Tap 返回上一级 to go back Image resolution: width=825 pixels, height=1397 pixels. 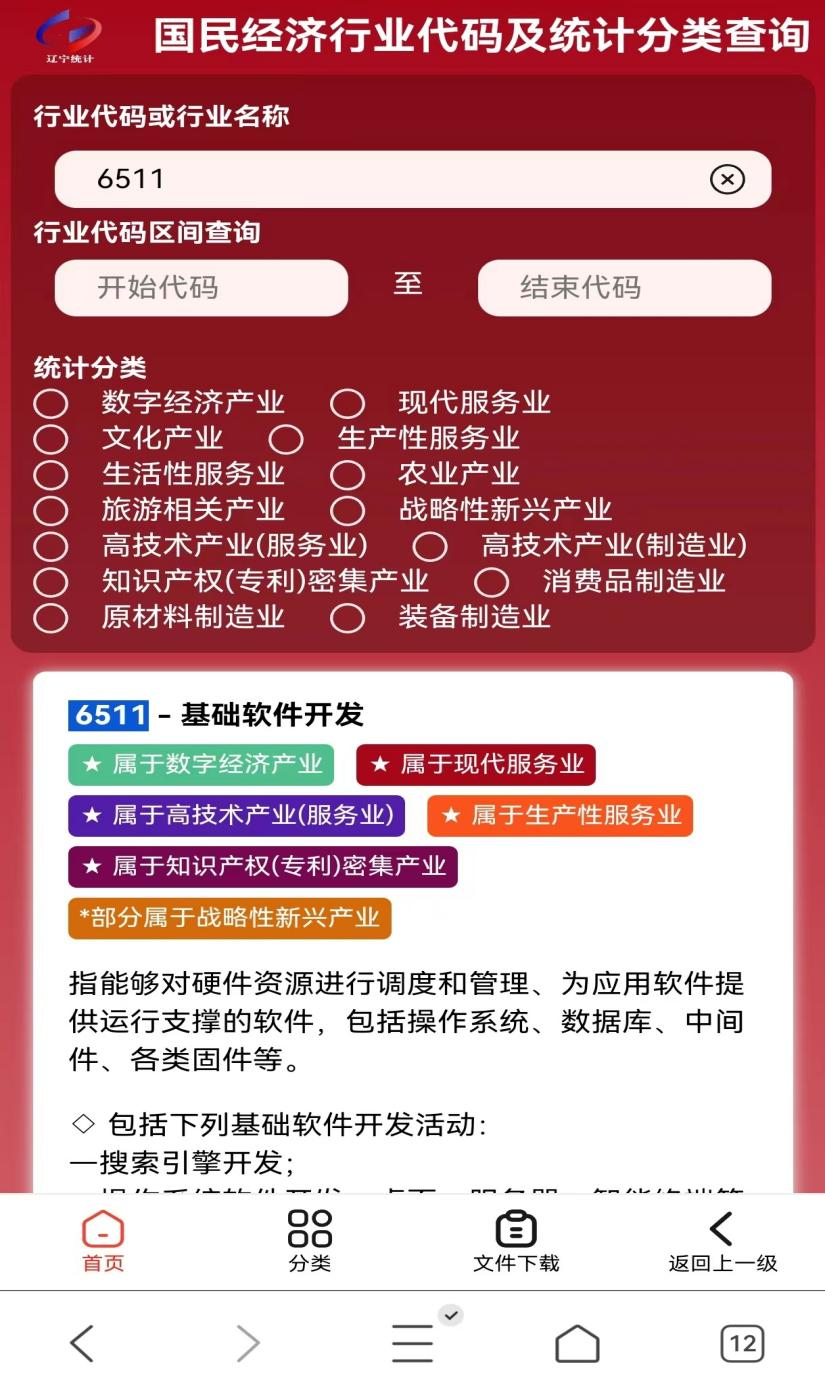click(722, 1241)
